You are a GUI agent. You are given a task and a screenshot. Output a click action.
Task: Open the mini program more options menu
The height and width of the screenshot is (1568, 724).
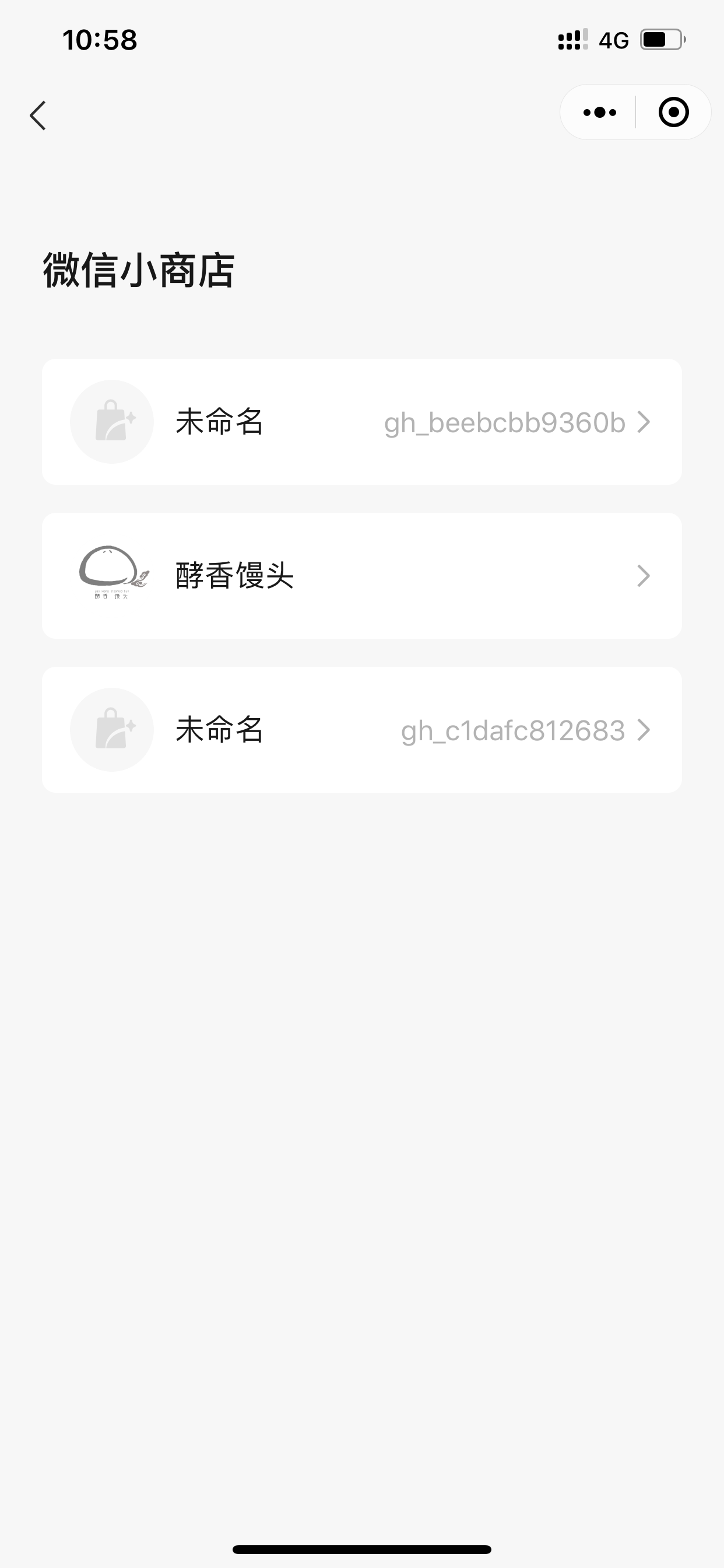click(x=599, y=113)
